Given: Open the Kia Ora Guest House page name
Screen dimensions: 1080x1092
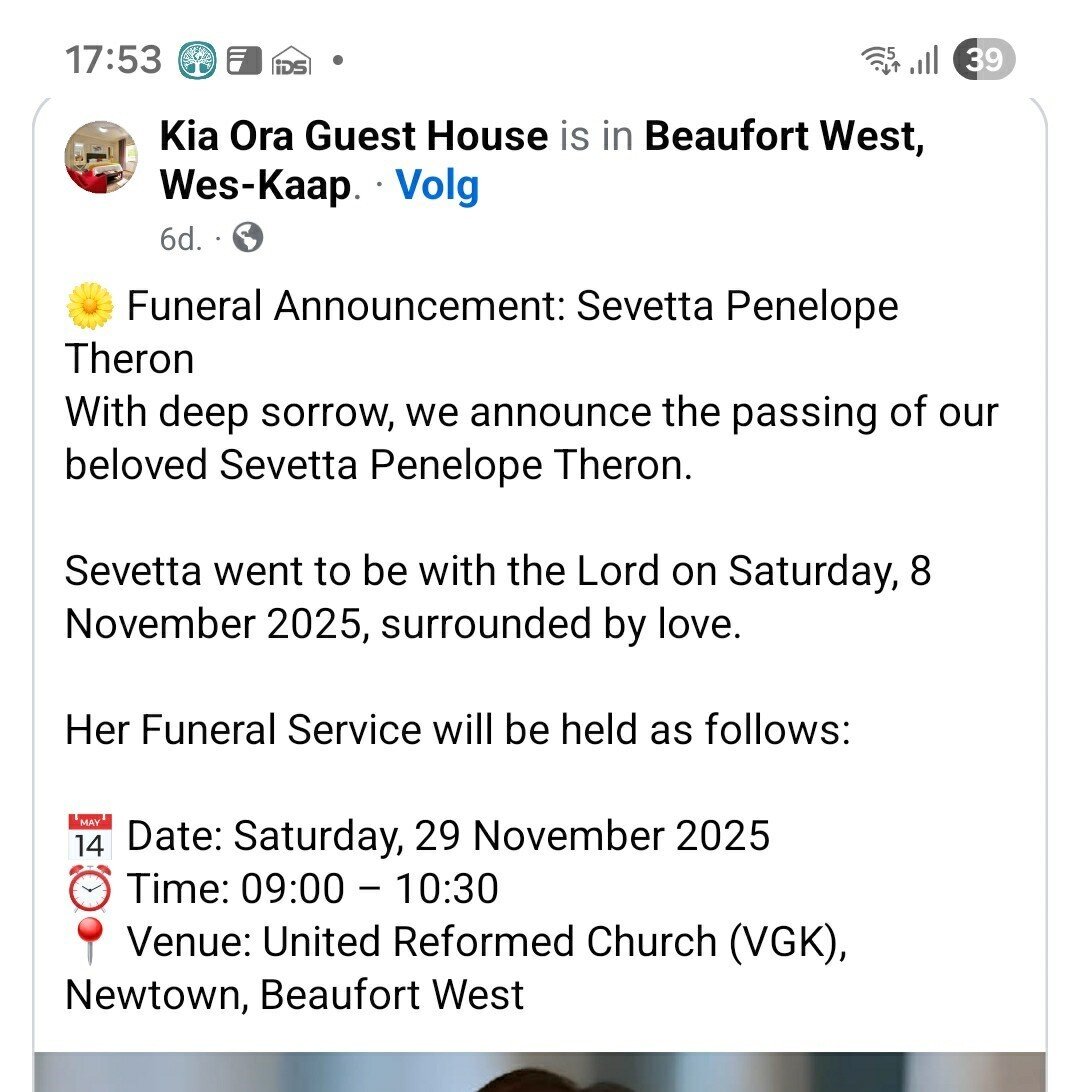Looking at the screenshot, I should click(x=354, y=136).
